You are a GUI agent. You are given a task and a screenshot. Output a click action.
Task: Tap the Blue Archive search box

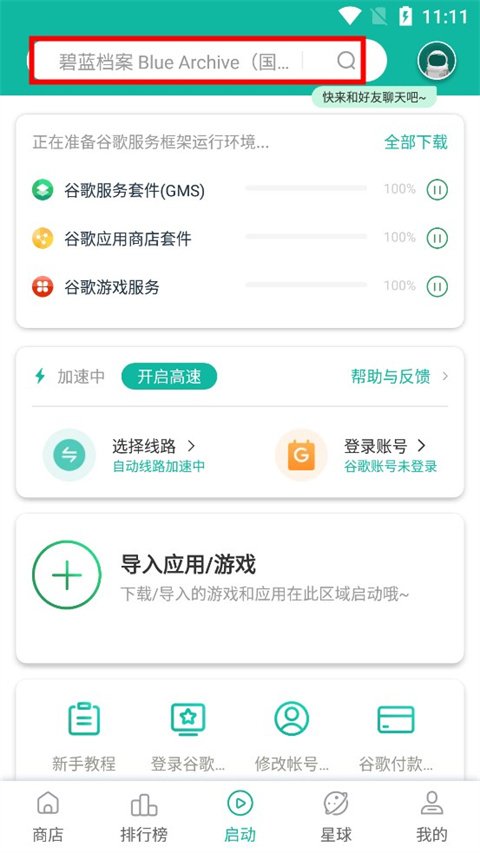click(207, 60)
